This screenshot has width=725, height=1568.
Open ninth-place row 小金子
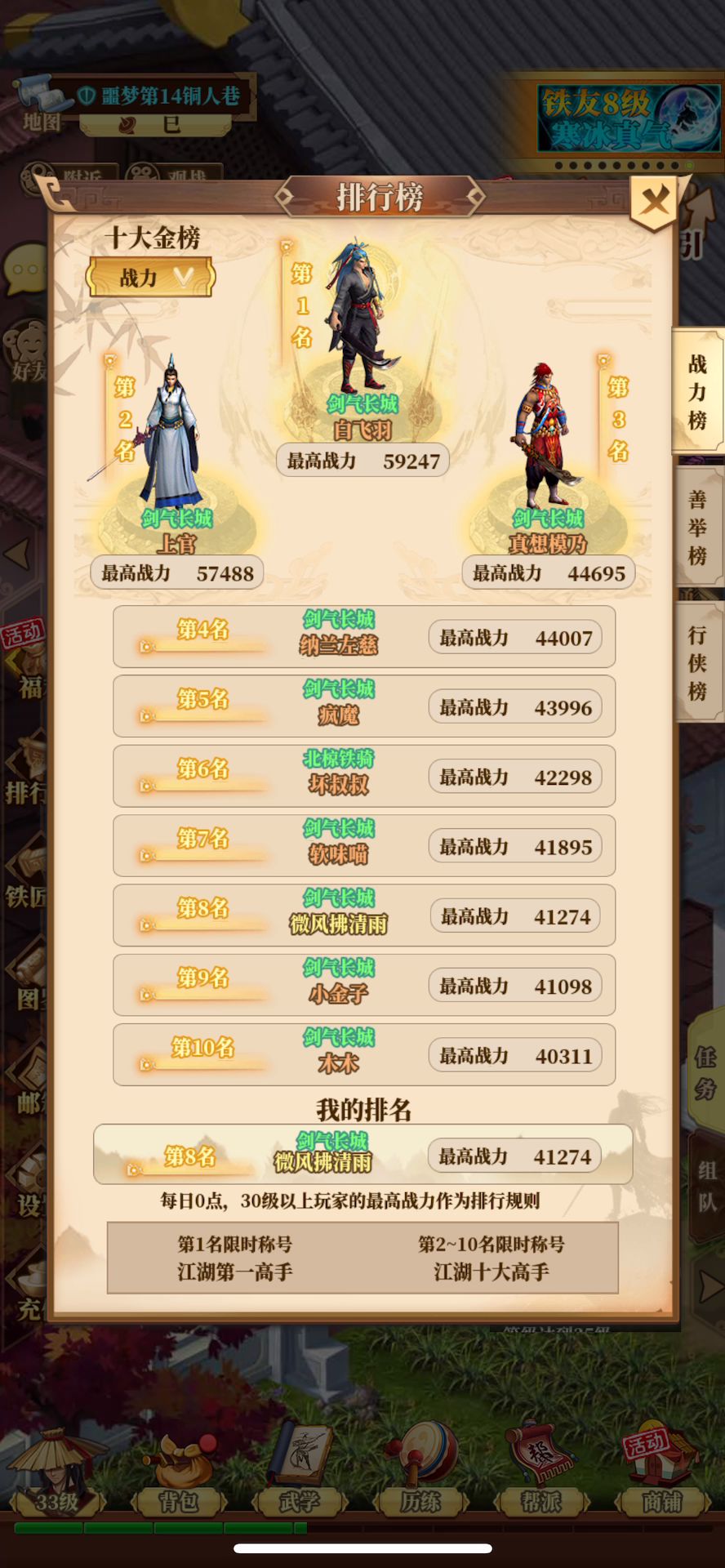(x=364, y=986)
